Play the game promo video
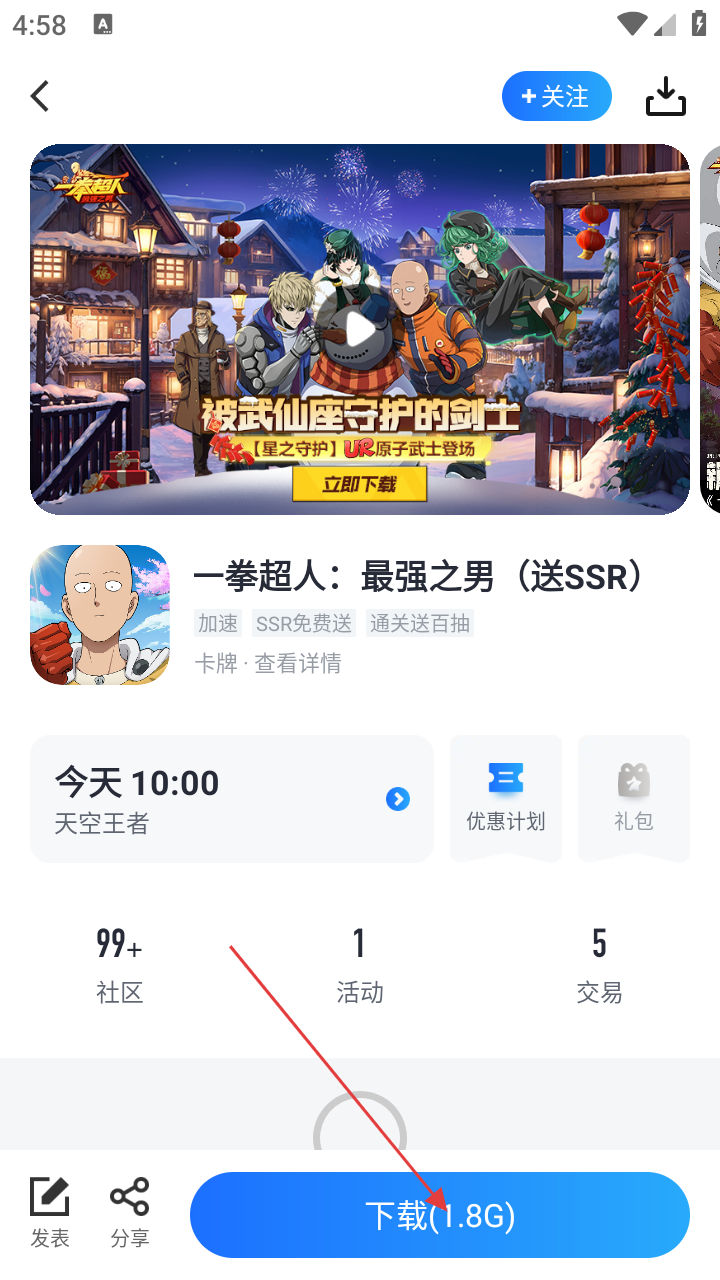The width and height of the screenshot is (720, 1280). click(360, 329)
